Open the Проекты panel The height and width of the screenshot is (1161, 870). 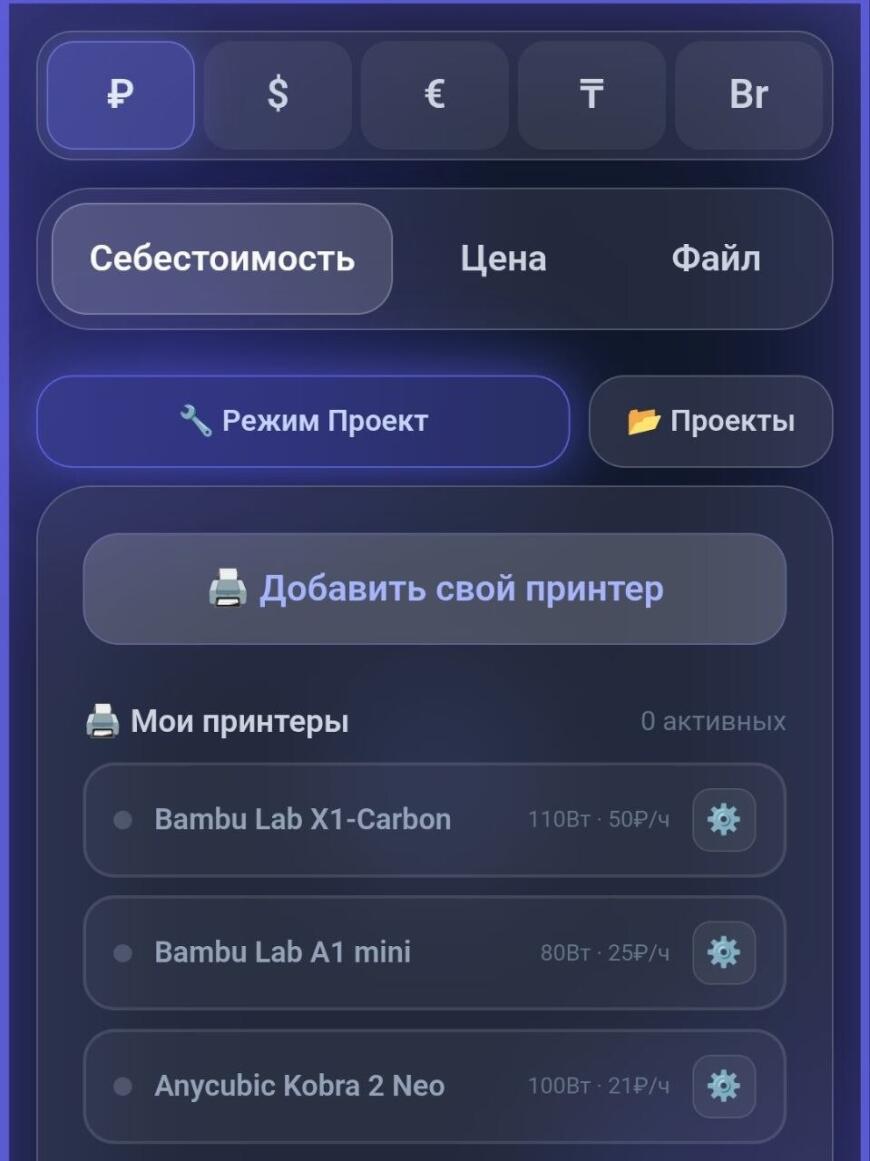(710, 421)
